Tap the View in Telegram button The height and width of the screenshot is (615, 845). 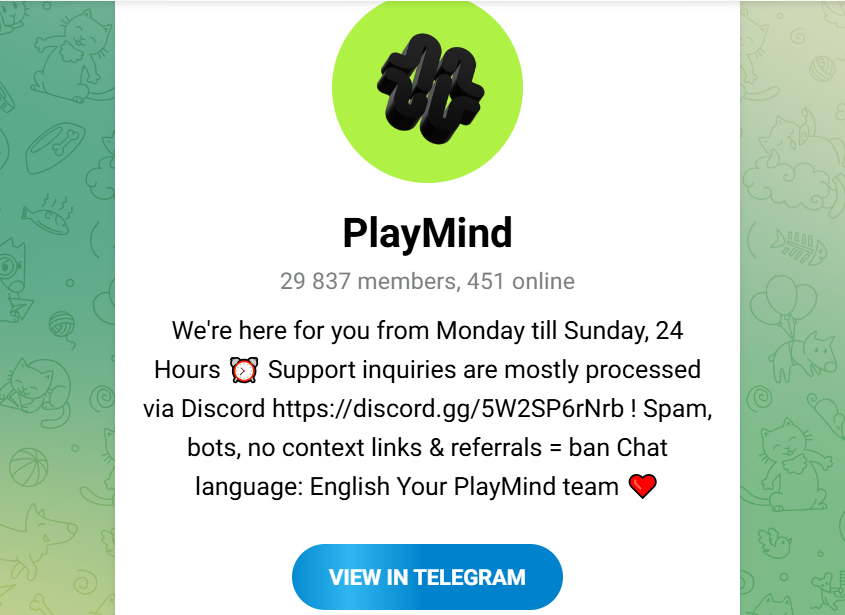427,577
